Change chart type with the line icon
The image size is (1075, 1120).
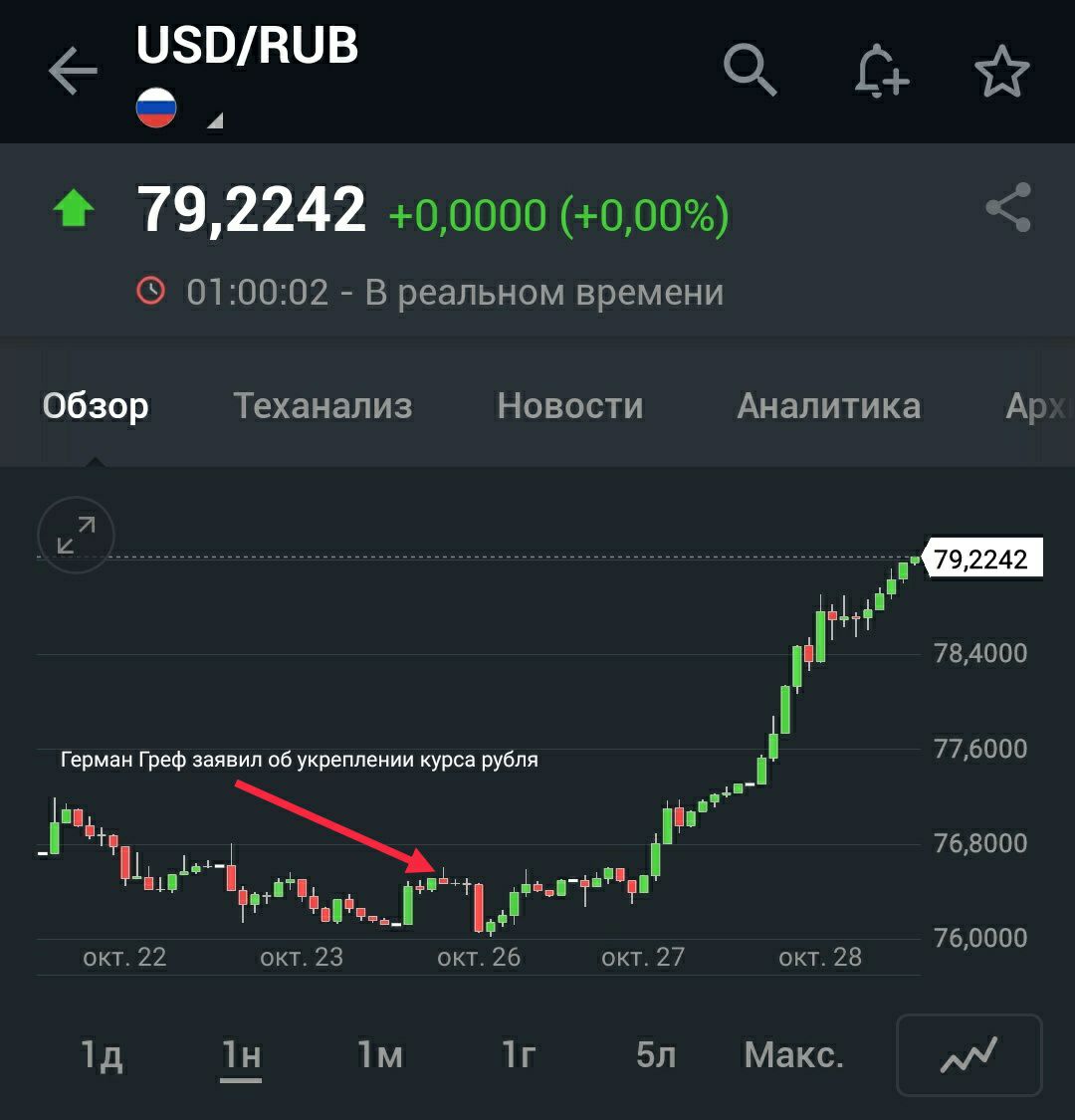[x=968, y=1054]
